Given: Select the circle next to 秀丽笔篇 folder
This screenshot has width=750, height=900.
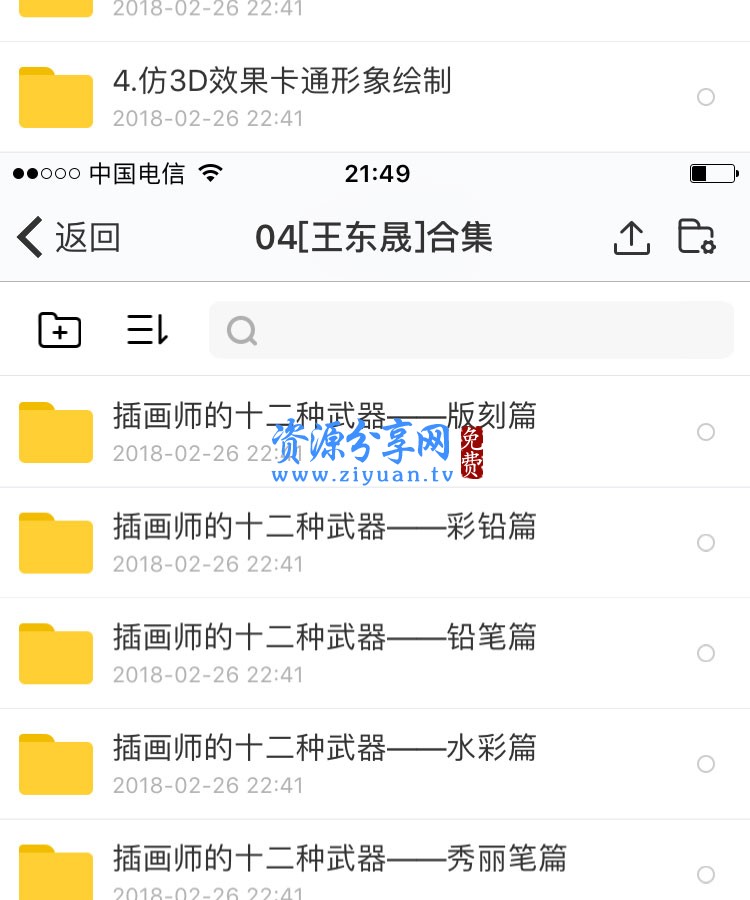Looking at the screenshot, I should [706, 872].
